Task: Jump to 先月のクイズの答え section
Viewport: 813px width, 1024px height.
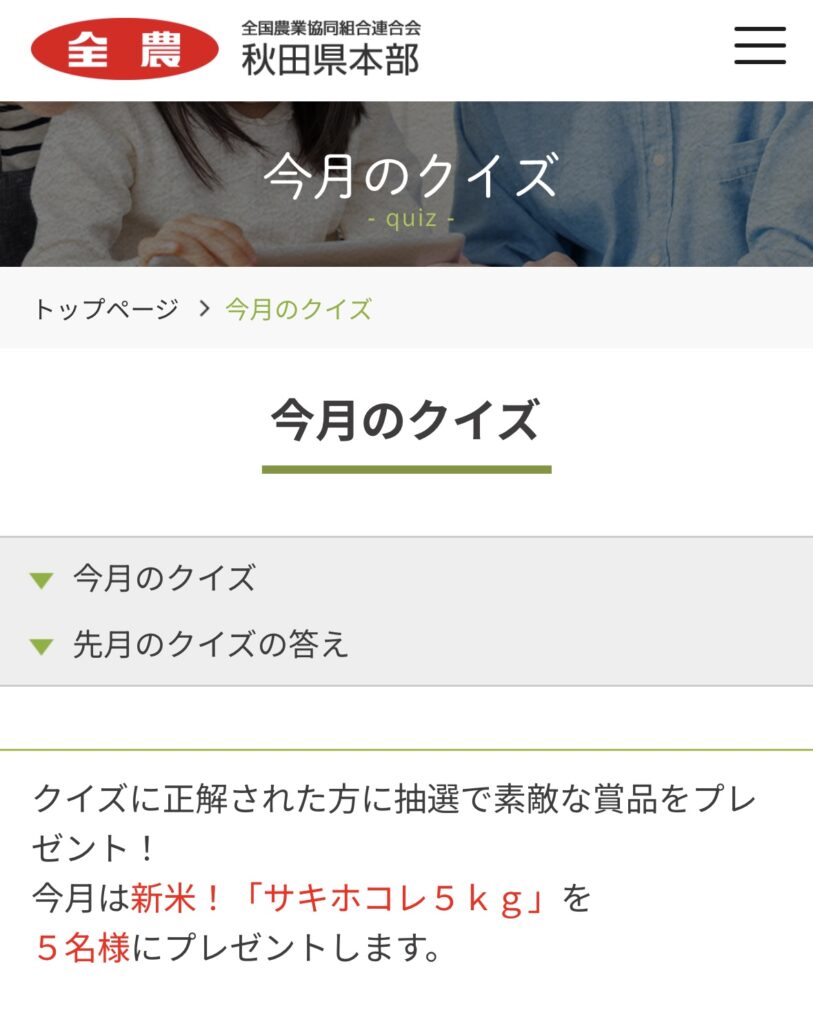Action: tap(210, 645)
